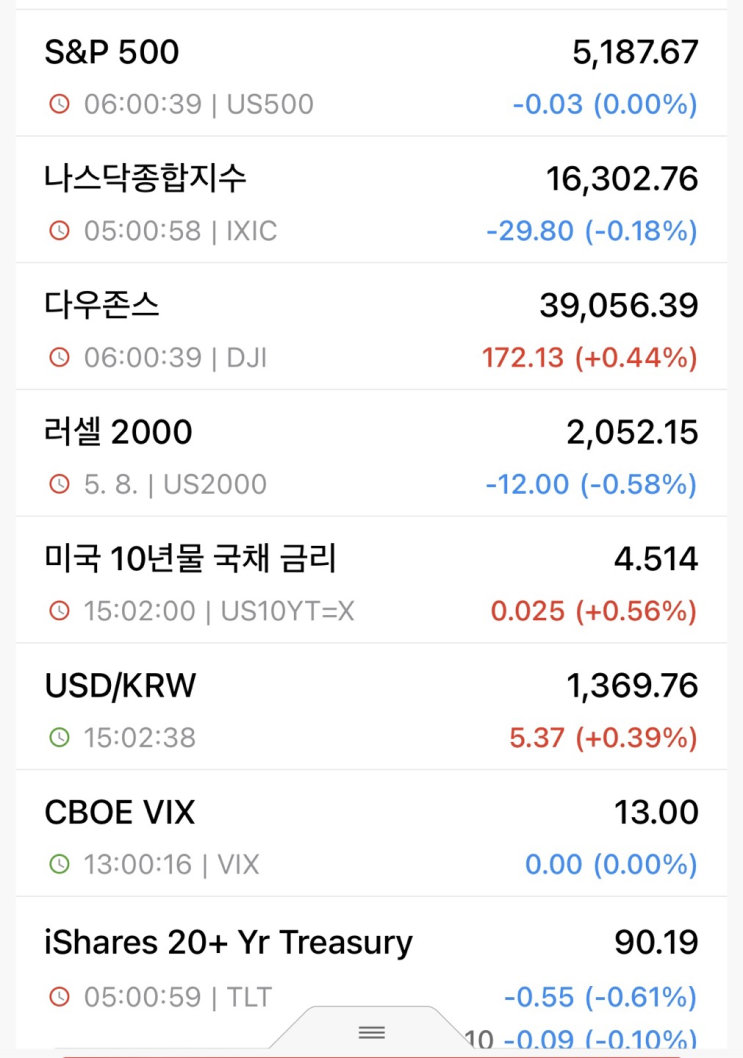743x1058 pixels.
Task: View CBOE VIX details
Action: coord(370,835)
